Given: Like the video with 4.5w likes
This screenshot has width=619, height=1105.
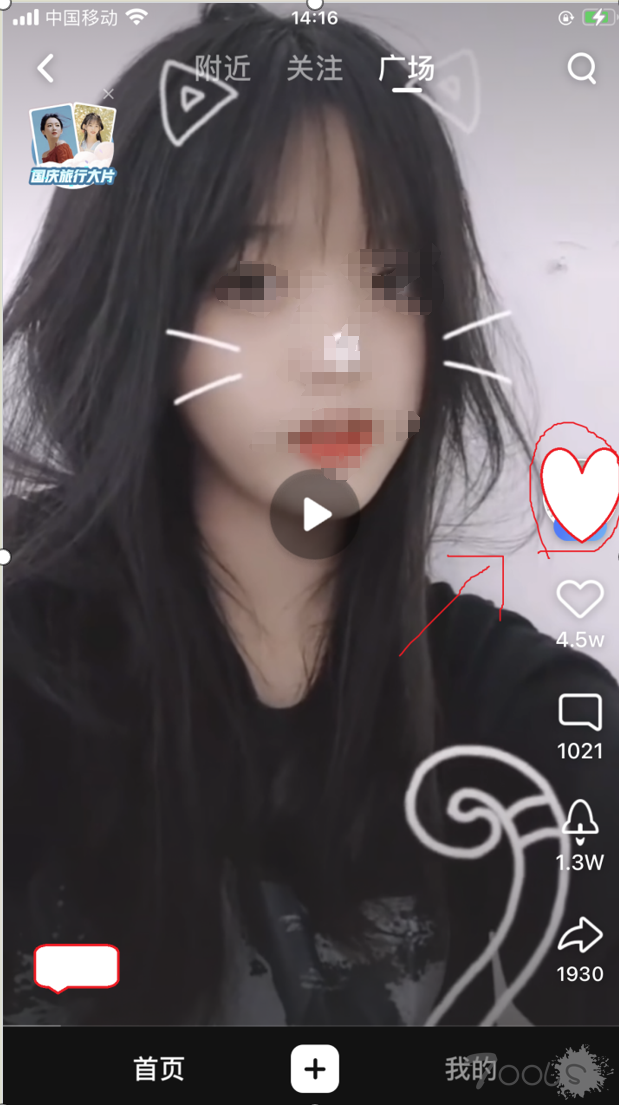Looking at the screenshot, I should 580,599.
